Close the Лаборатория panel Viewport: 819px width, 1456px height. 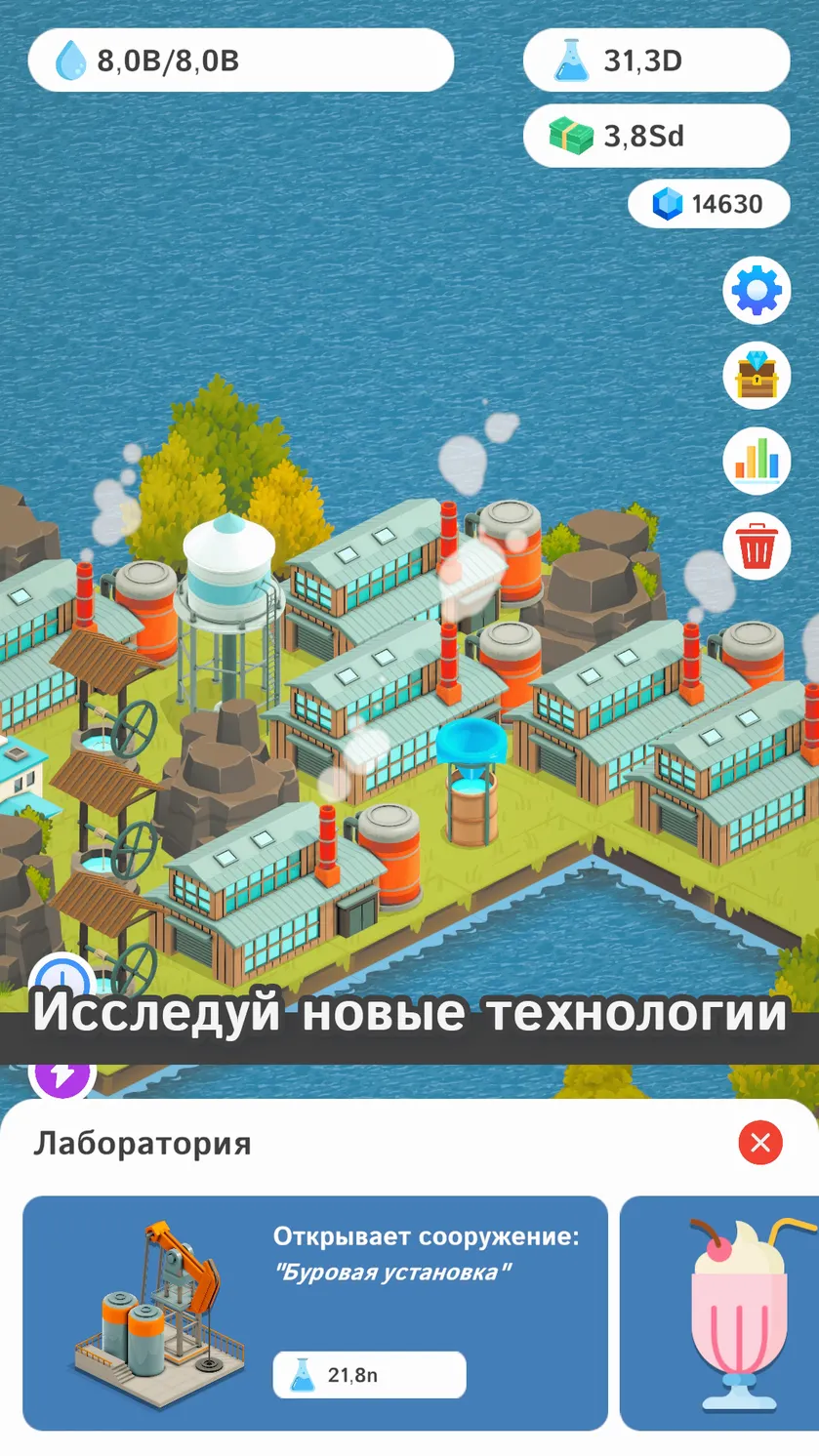[x=760, y=1143]
